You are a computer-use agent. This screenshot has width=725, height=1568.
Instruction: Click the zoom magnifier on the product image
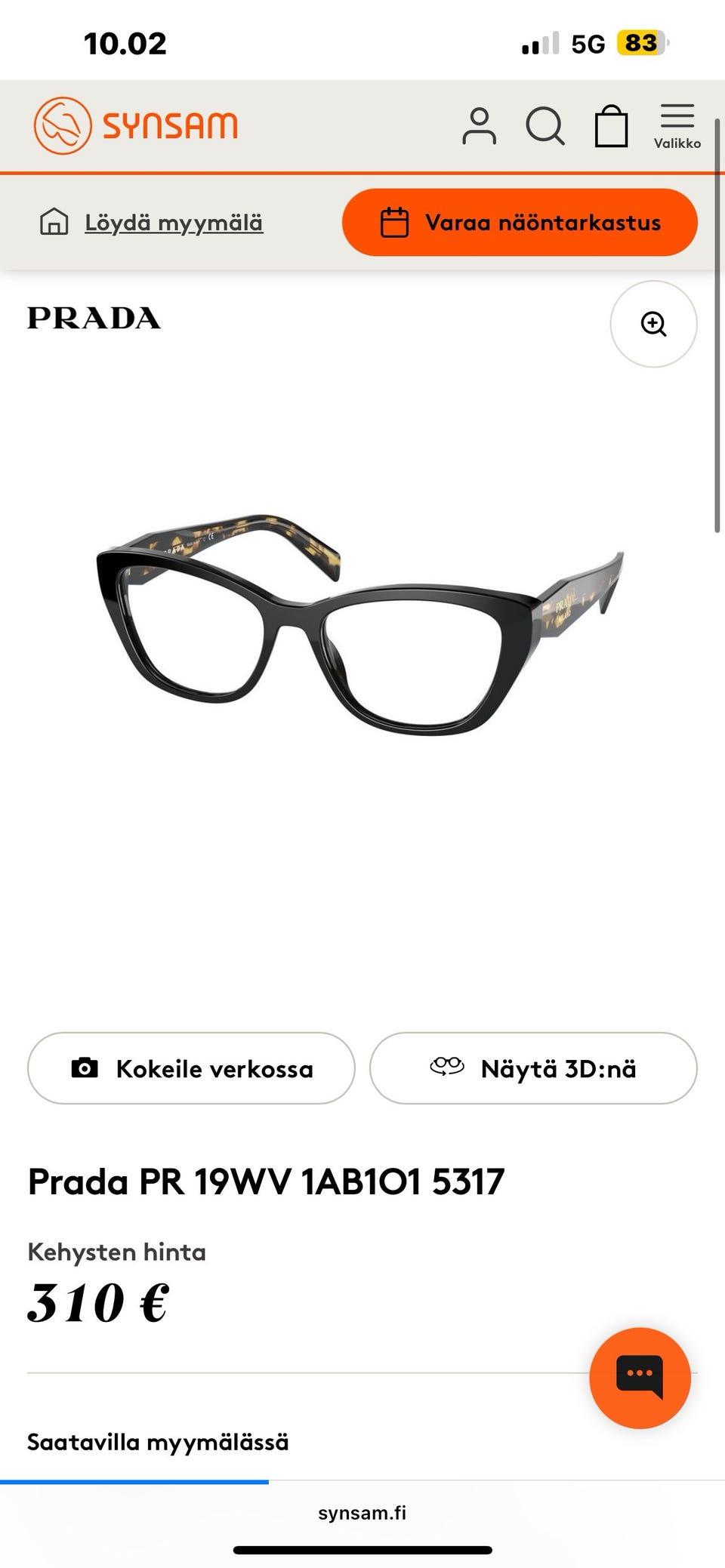(x=653, y=323)
